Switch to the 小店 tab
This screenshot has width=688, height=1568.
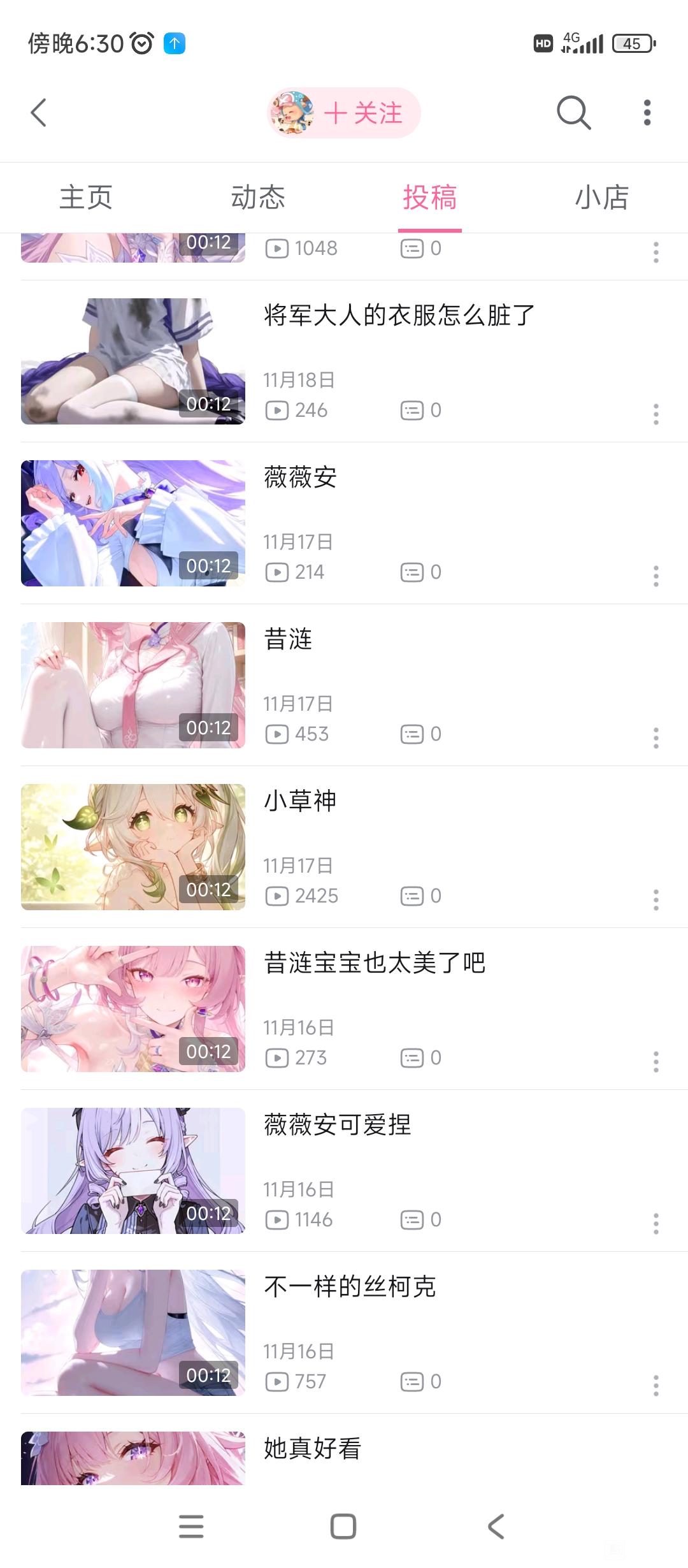tap(602, 197)
